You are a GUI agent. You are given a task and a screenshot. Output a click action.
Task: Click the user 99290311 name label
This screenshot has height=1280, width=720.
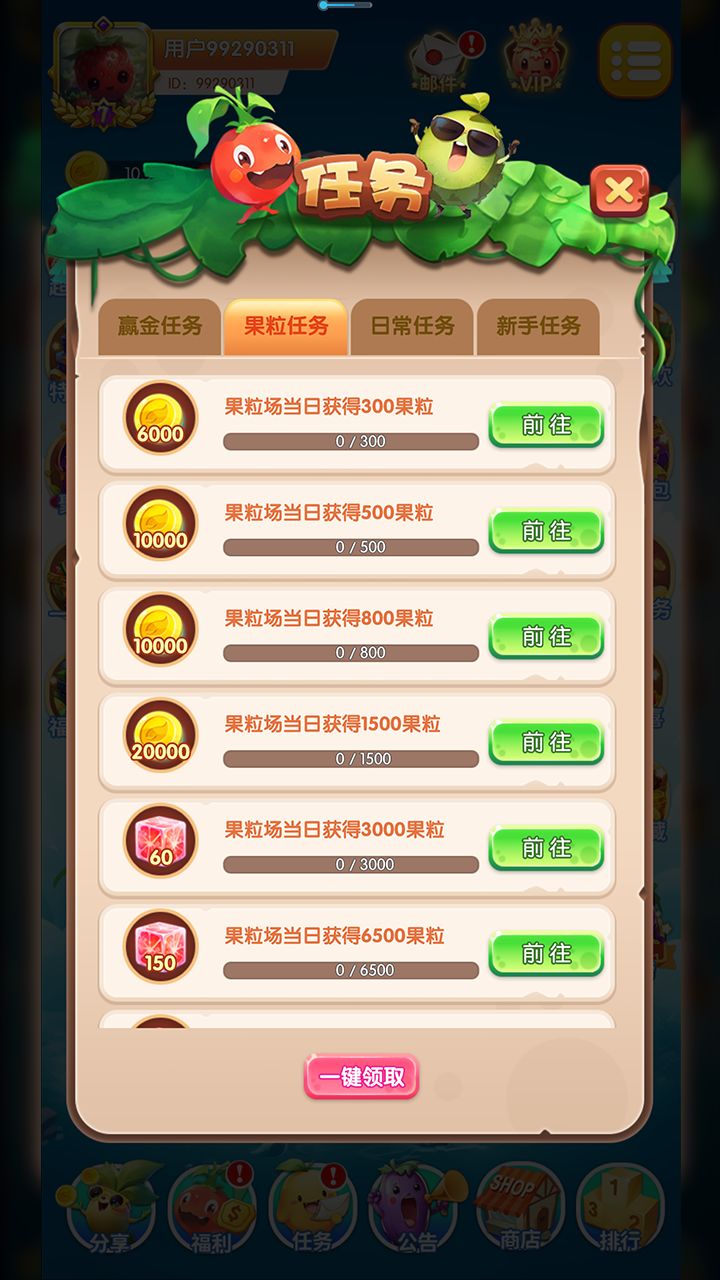pos(231,49)
